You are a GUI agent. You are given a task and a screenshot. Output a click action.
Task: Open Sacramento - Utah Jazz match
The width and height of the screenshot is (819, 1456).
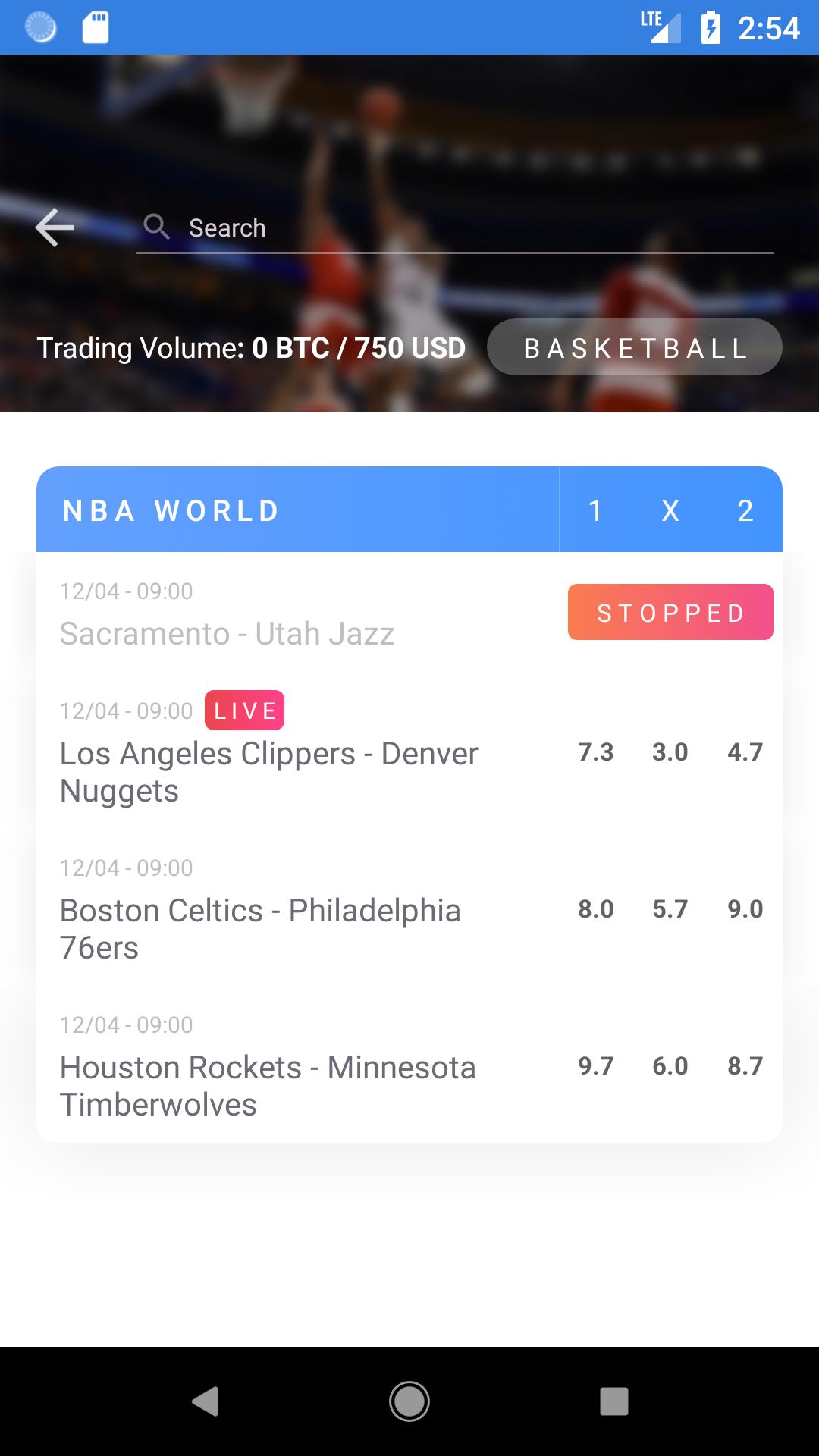(227, 633)
